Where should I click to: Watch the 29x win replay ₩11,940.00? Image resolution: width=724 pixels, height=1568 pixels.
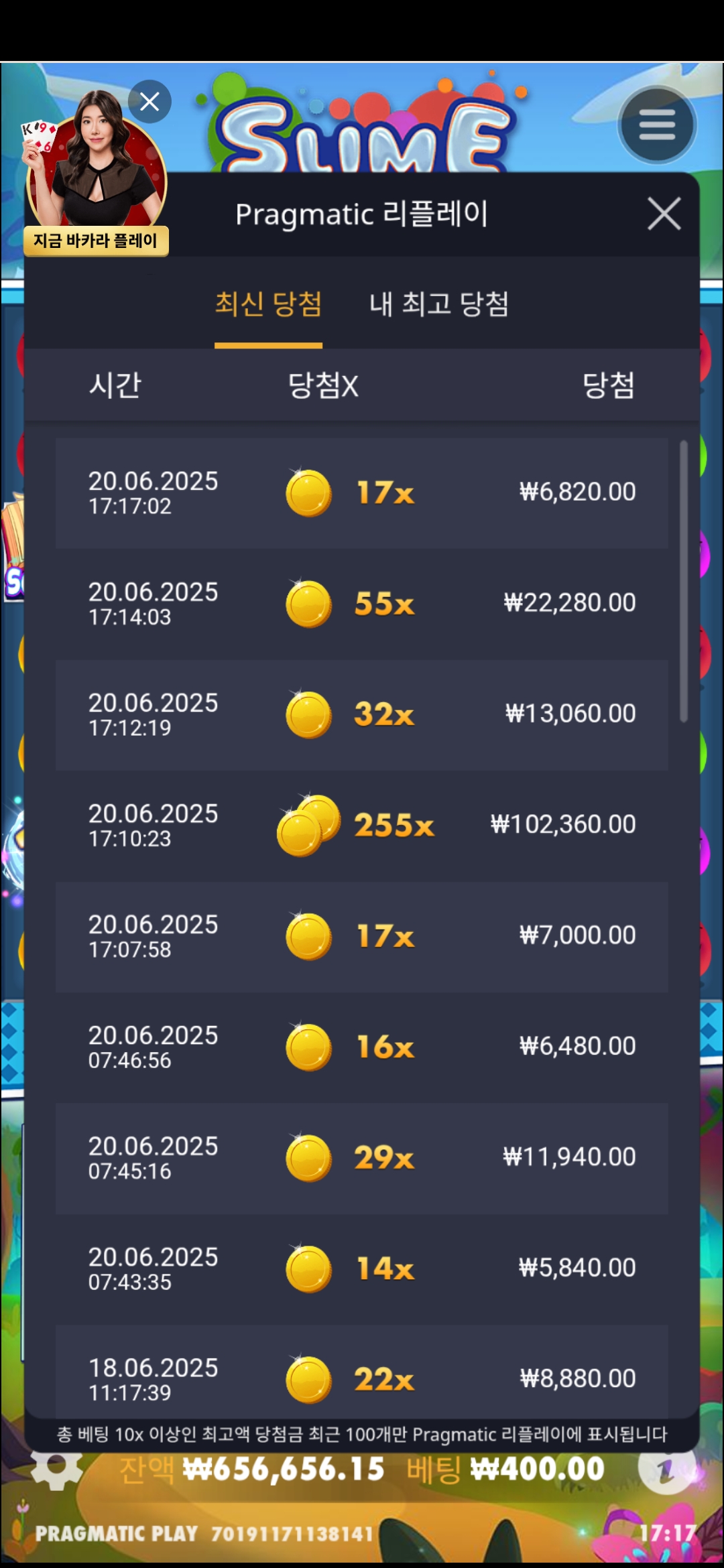point(362,1157)
